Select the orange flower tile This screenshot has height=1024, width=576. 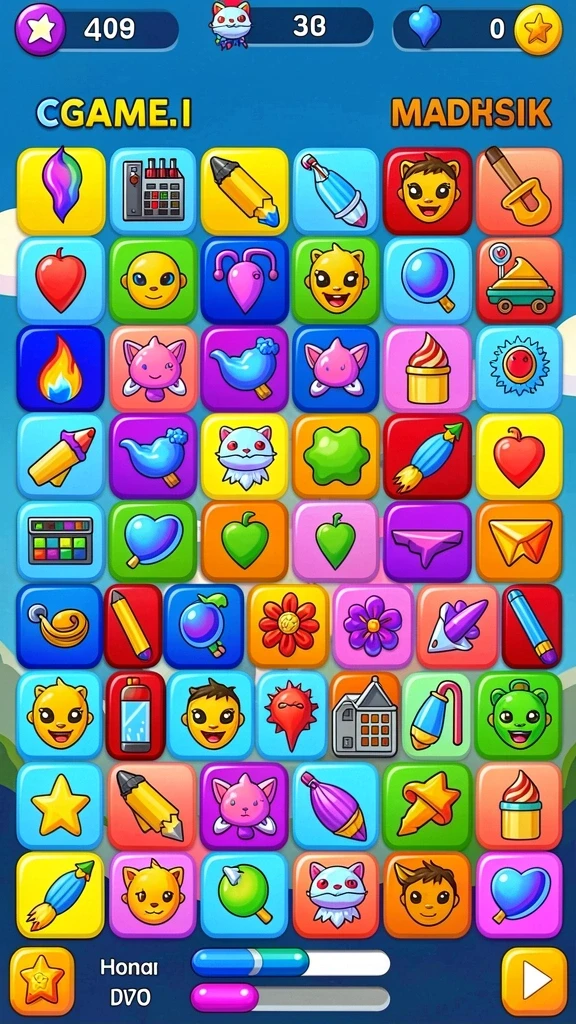(289, 625)
